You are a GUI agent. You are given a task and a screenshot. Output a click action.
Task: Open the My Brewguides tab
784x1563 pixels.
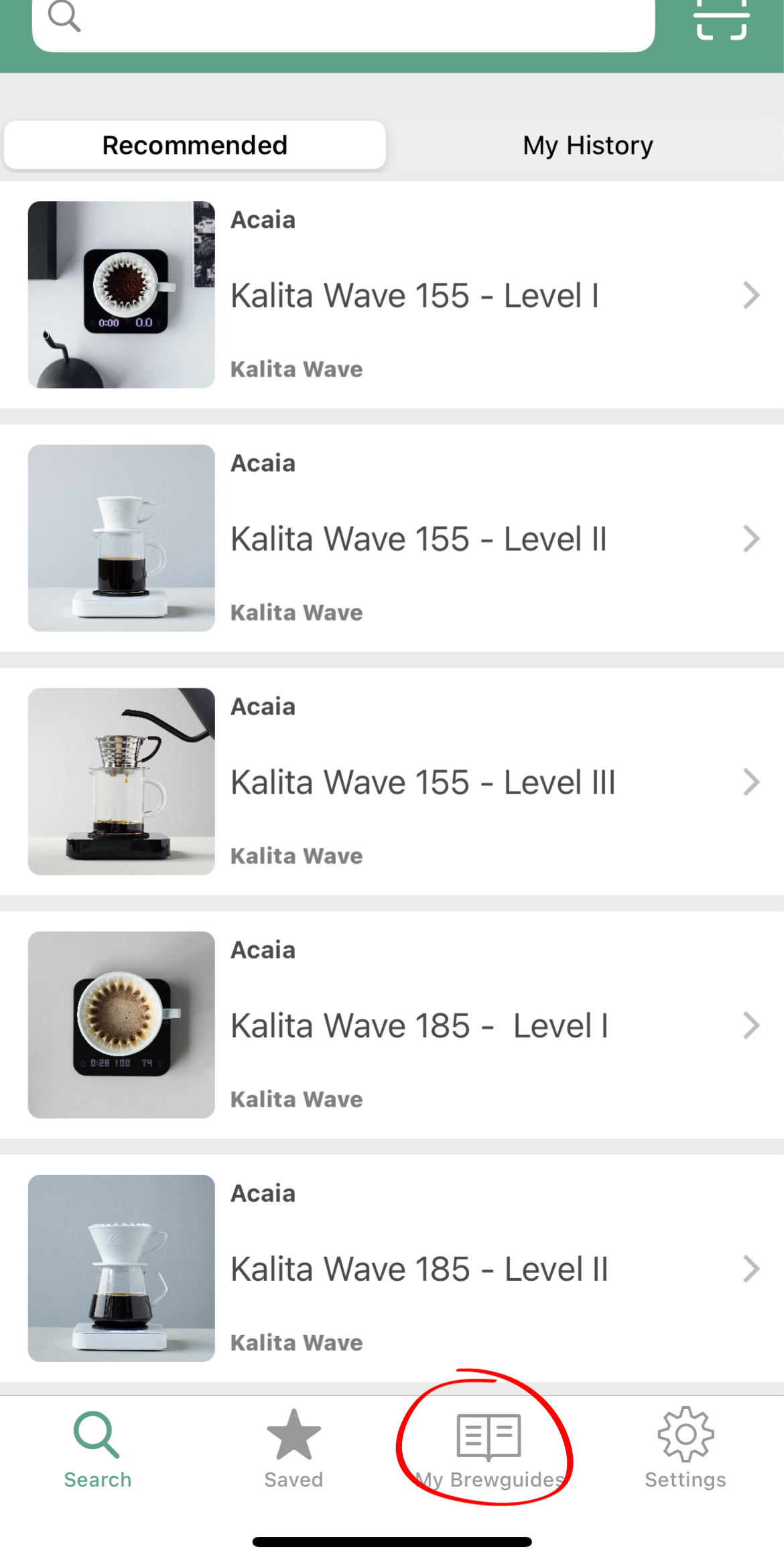click(489, 1449)
